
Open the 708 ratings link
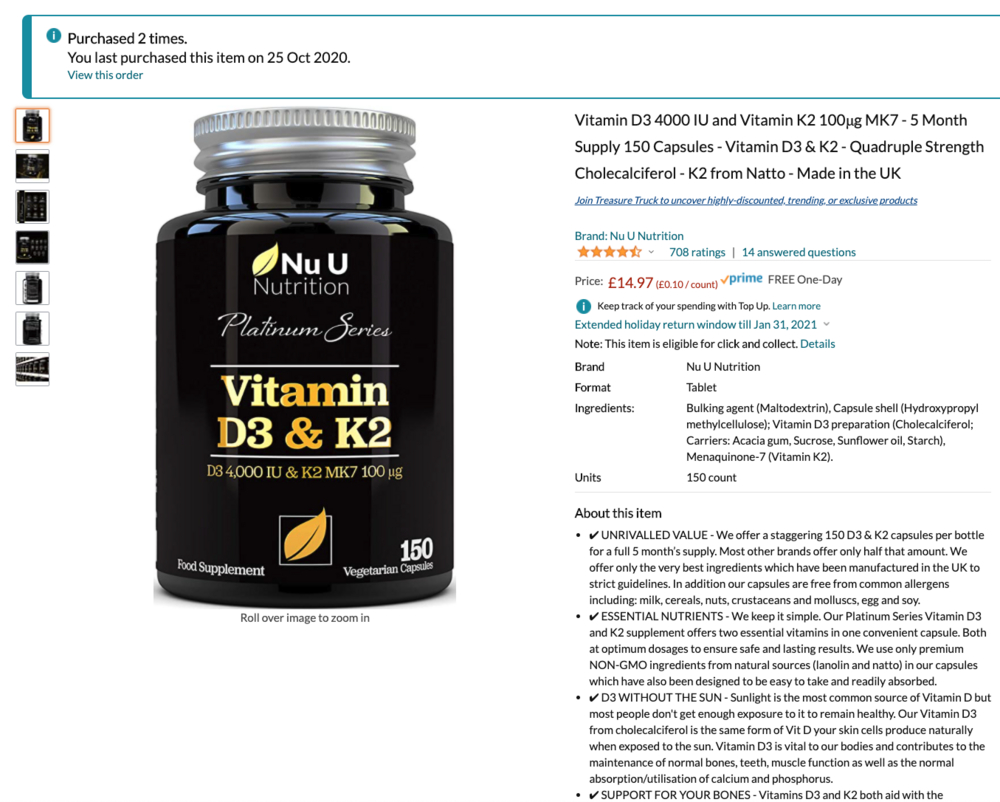[697, 253]
